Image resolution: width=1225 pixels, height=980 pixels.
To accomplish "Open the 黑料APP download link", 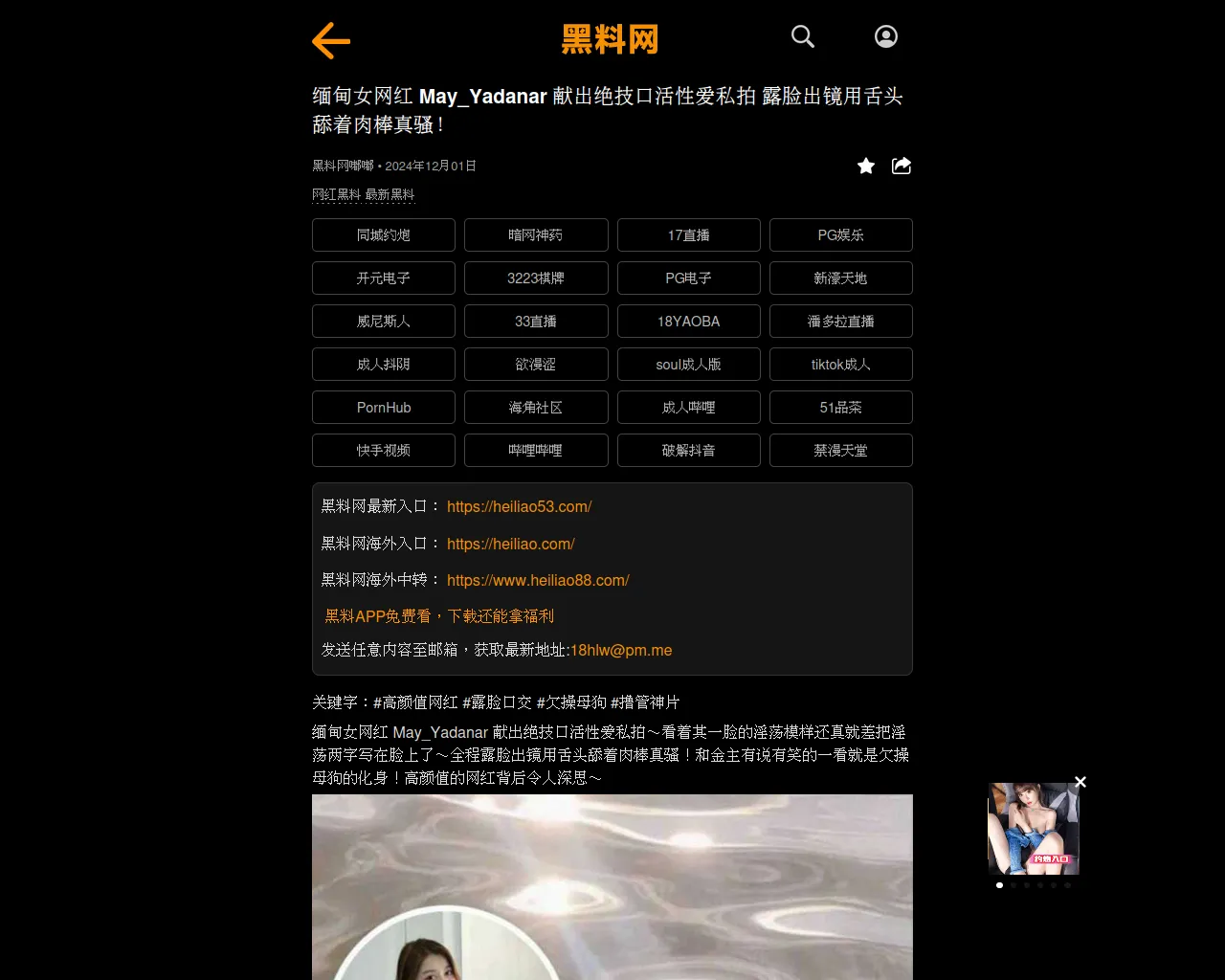I will coord(439,616).
